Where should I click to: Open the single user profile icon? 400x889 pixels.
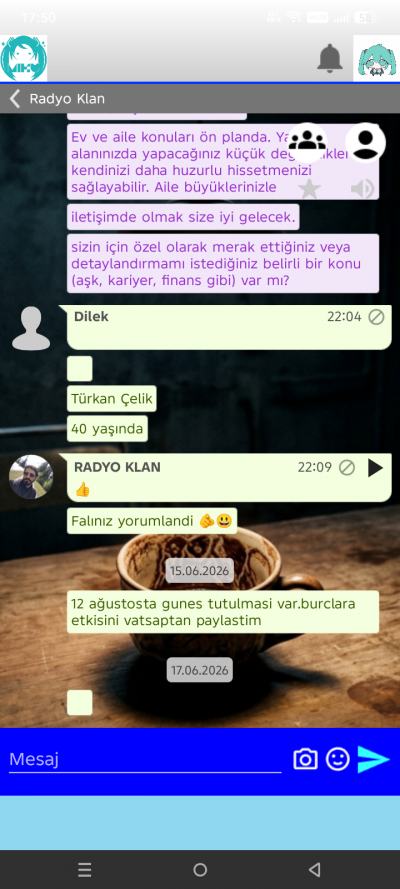point(365,142)
